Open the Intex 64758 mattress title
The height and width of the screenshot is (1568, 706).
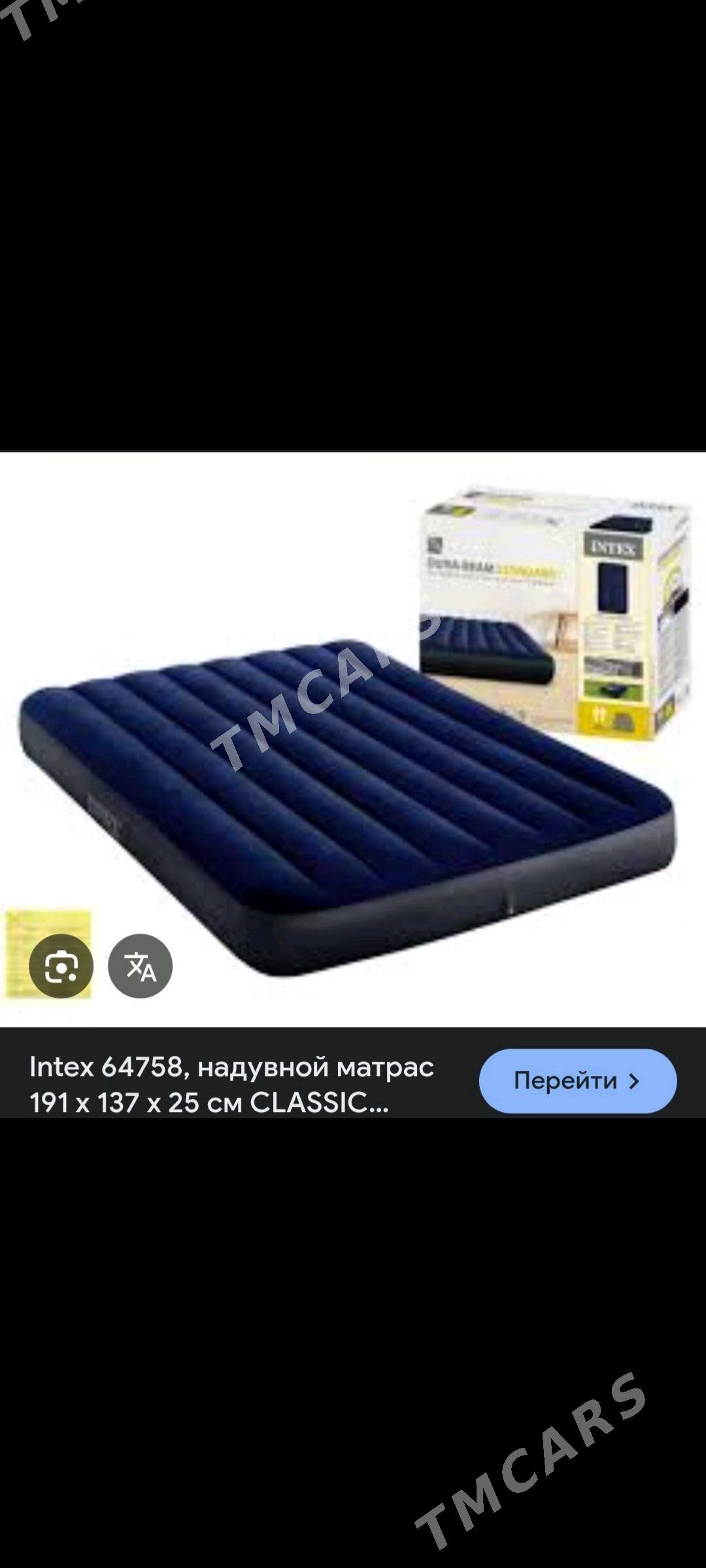pyautogui.click(x=232, y=1085)
